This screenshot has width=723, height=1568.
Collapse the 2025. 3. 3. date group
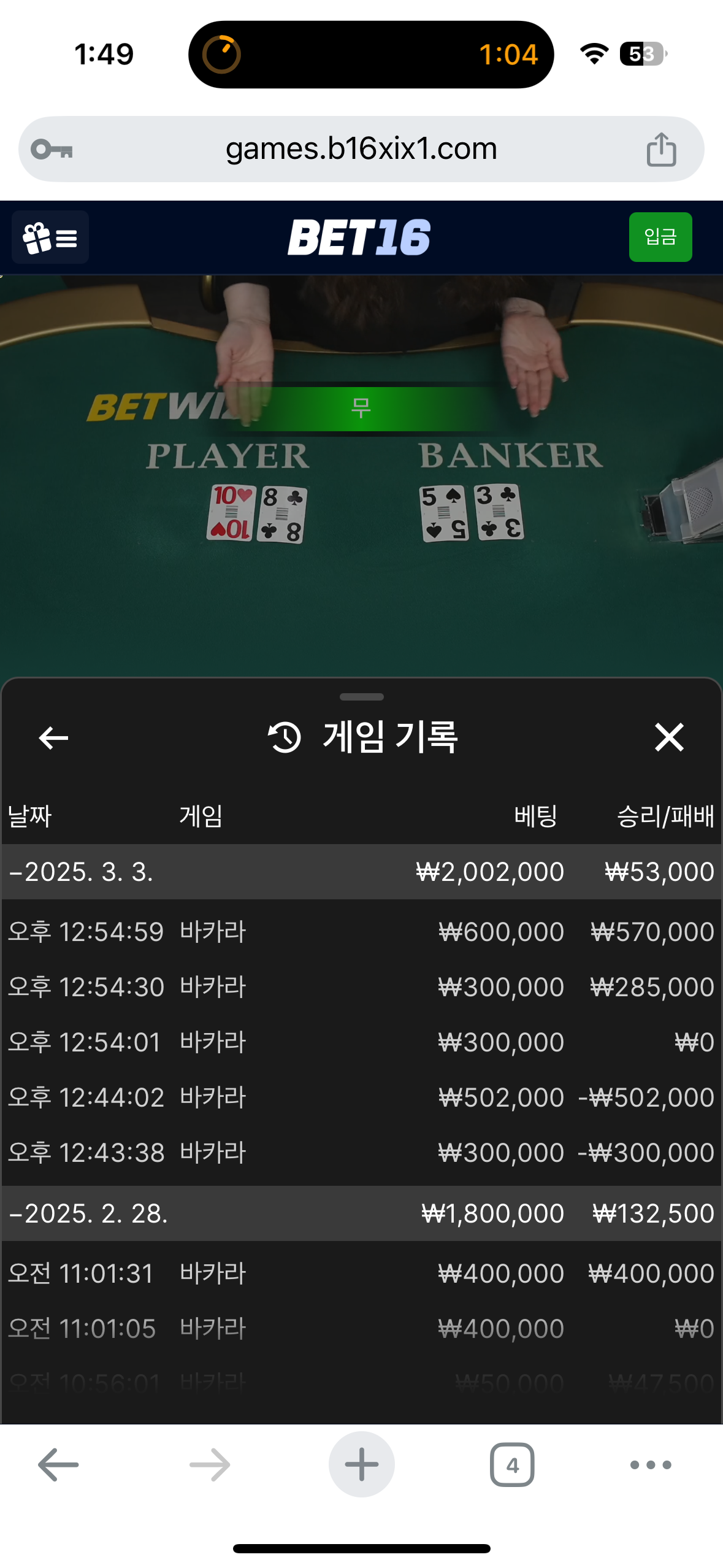pos(361,872)
